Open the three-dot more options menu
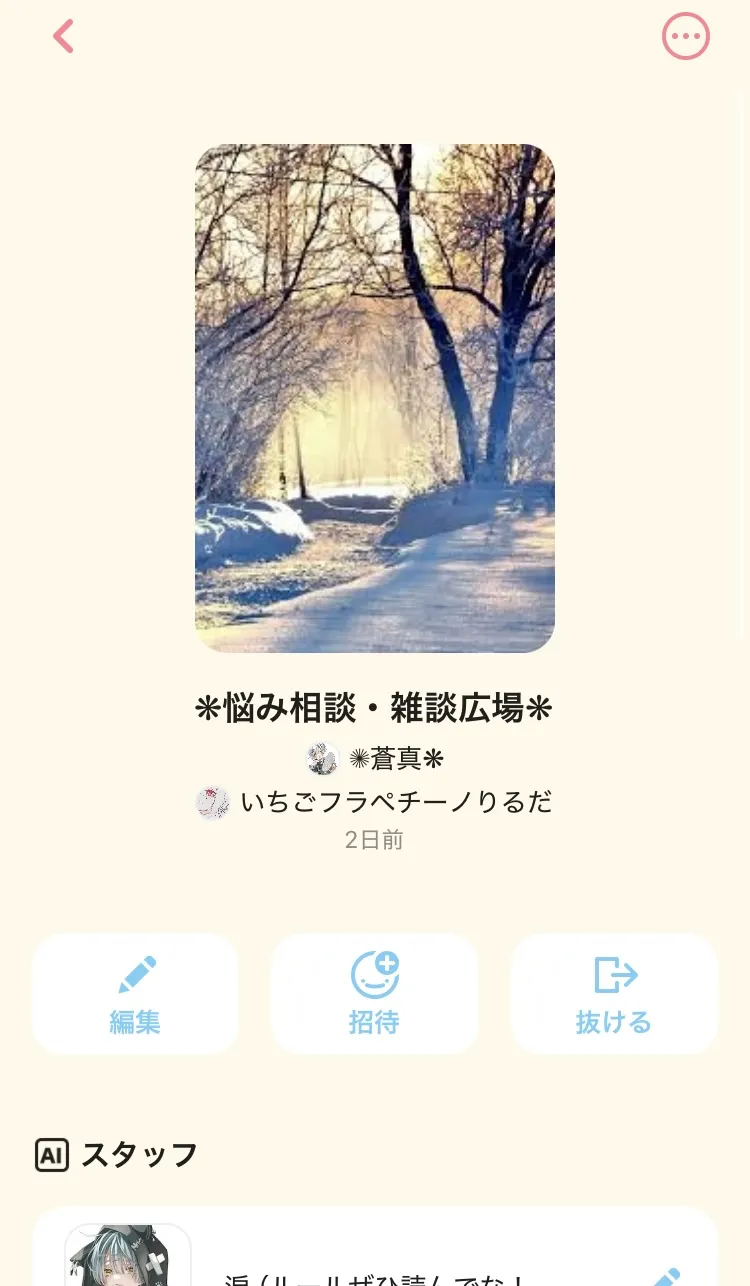Screen dimensions: 750x1286 click(686, 37)
